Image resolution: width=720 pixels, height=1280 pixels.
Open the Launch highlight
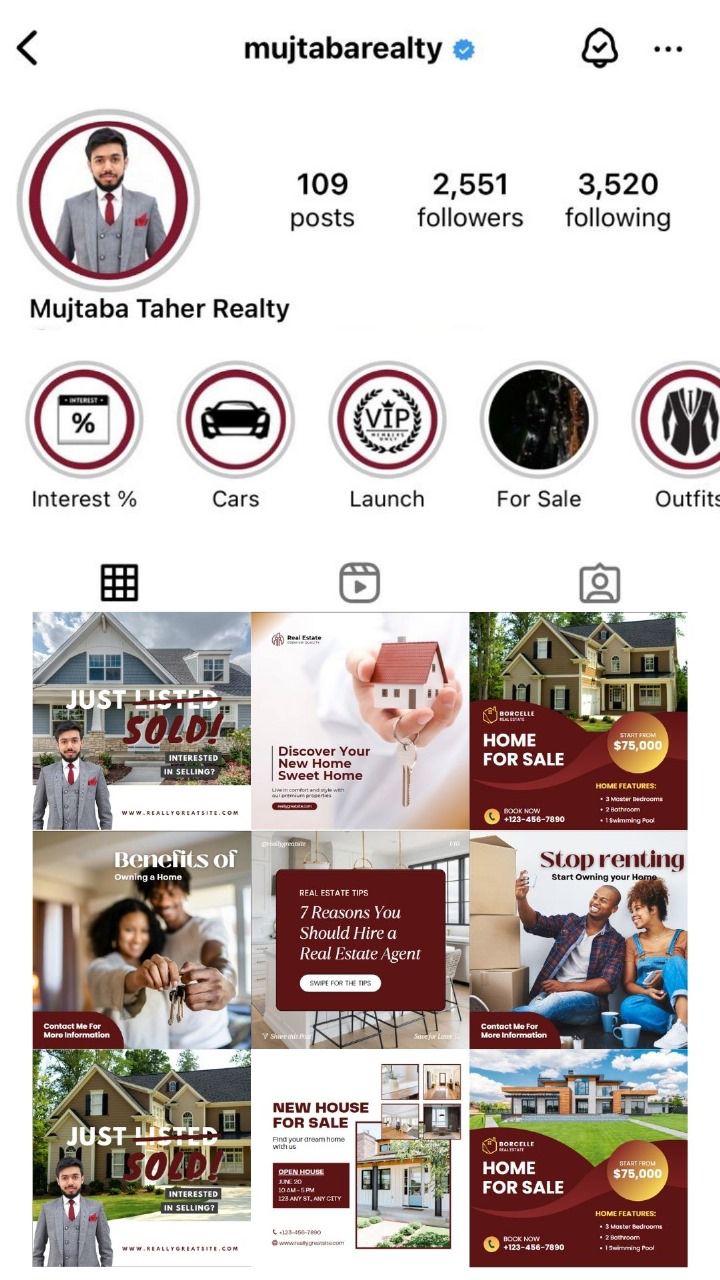point(387,420)
